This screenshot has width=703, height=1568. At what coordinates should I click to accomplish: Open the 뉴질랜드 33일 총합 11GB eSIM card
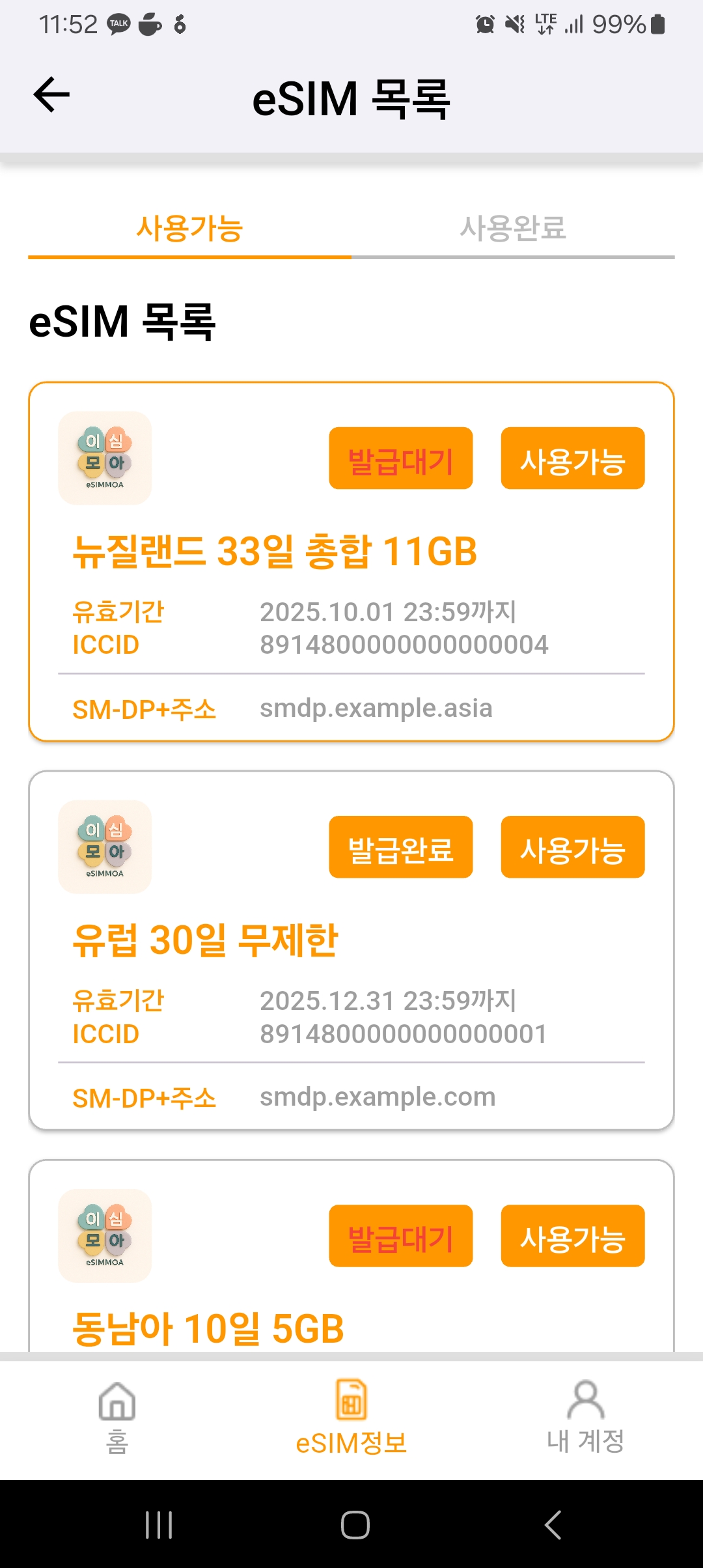[351, 562]
